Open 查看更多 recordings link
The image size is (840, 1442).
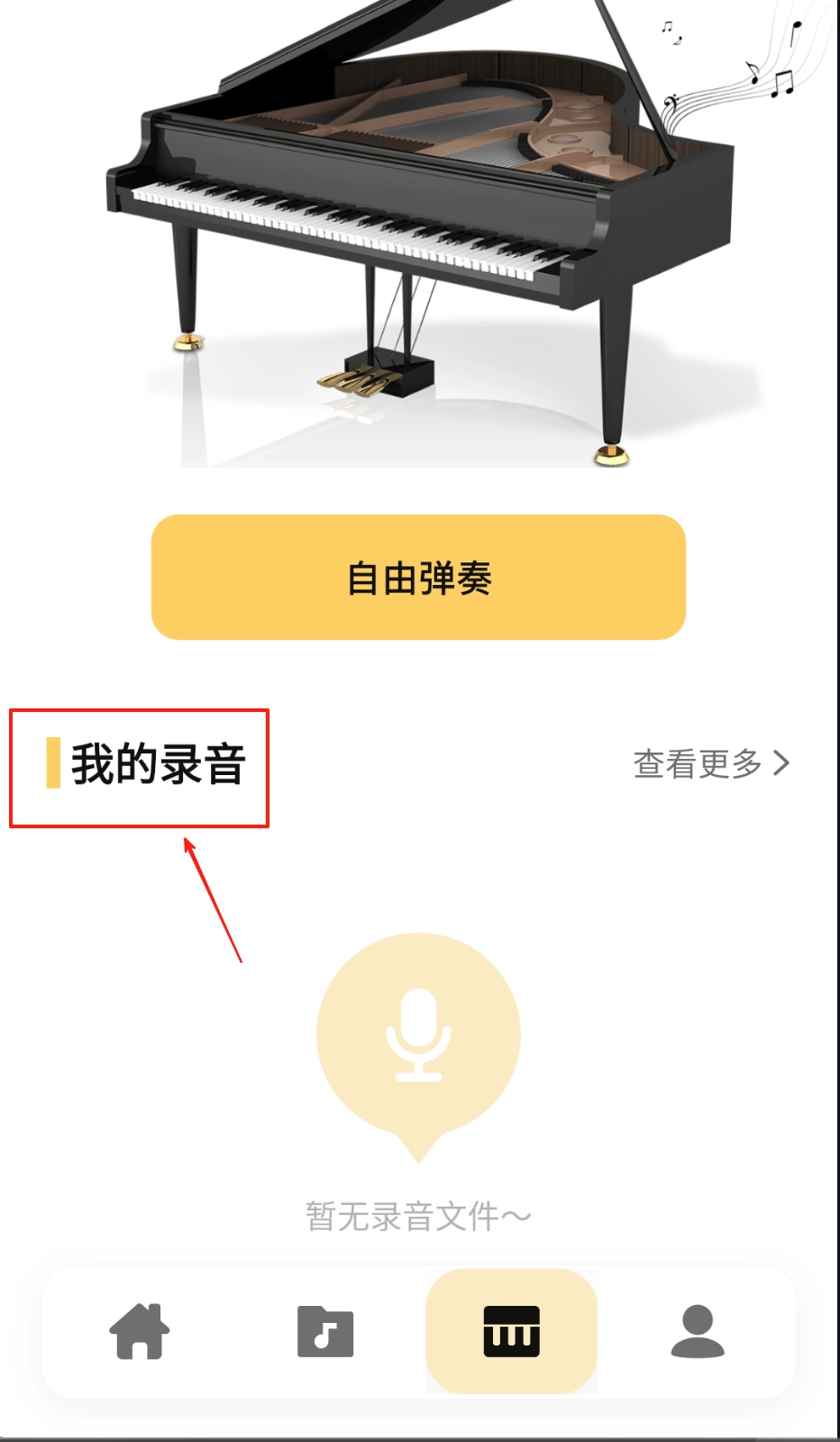pyautogui.click(x=711, y=764)
